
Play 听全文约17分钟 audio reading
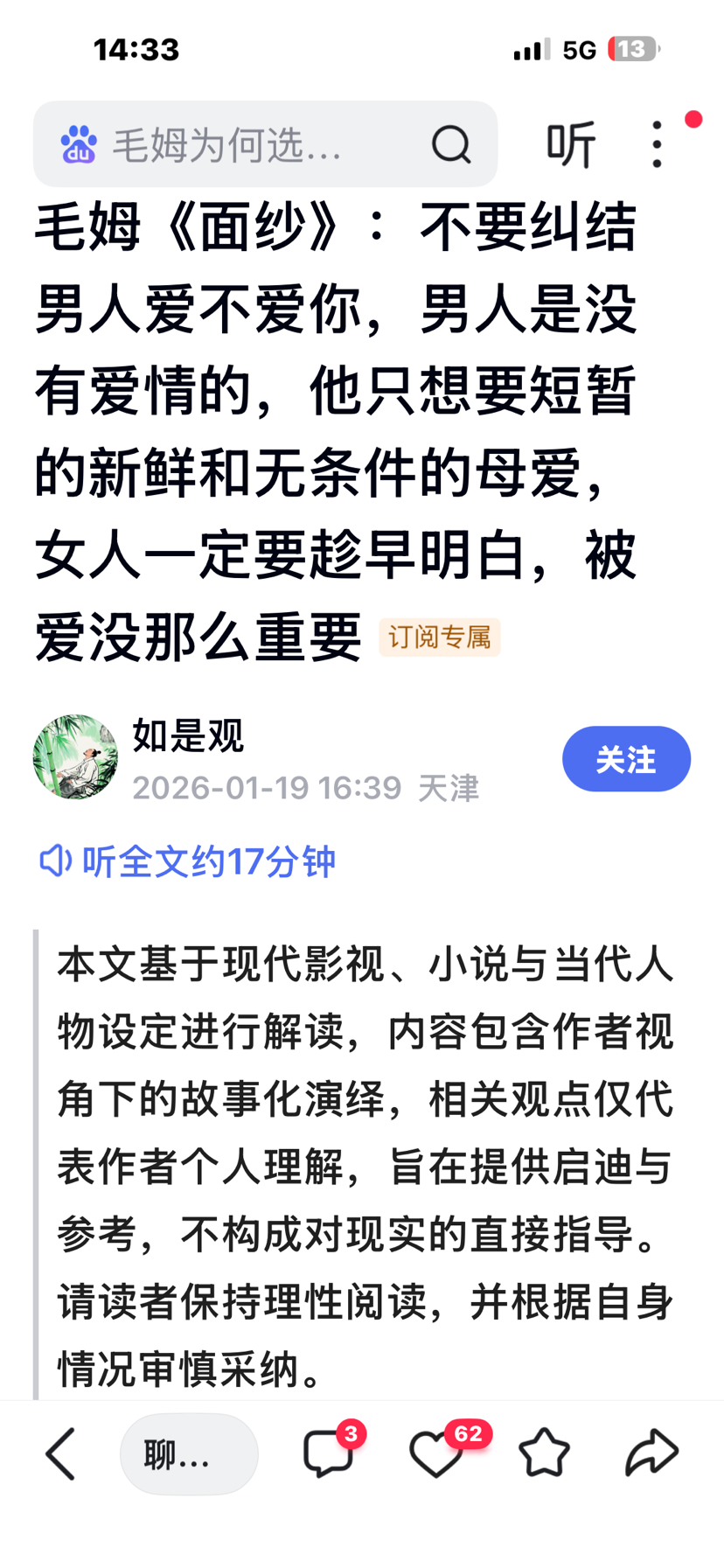click(x=188, y=861)
